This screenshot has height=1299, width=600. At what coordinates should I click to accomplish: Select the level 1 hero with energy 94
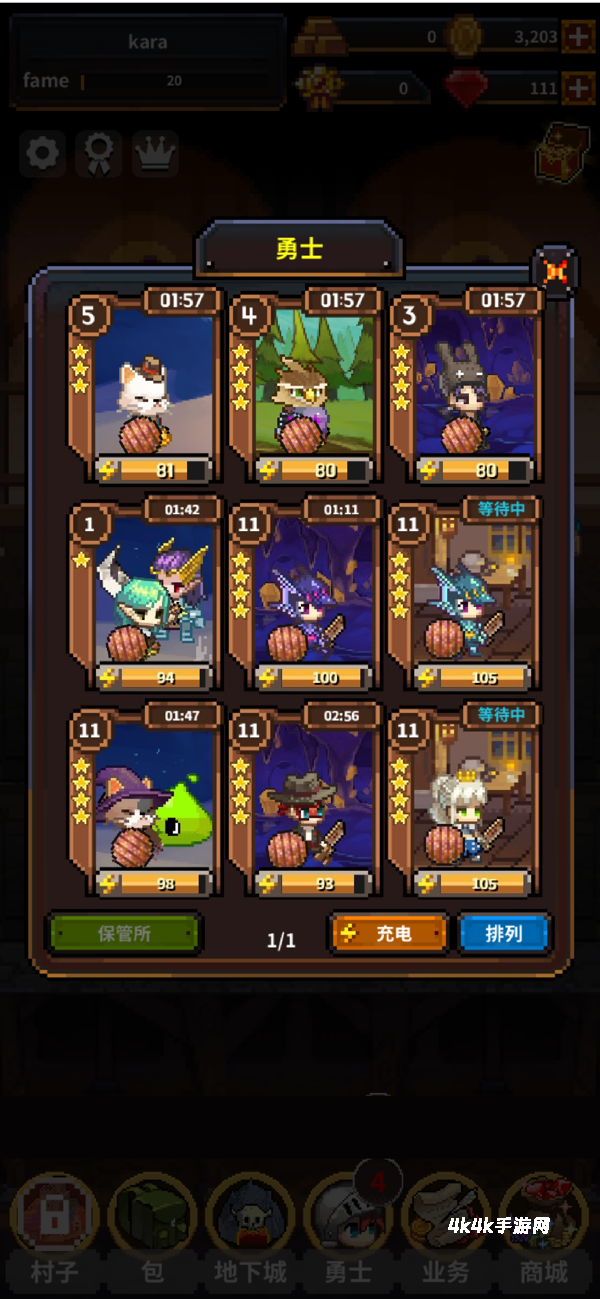pos(145,595)
